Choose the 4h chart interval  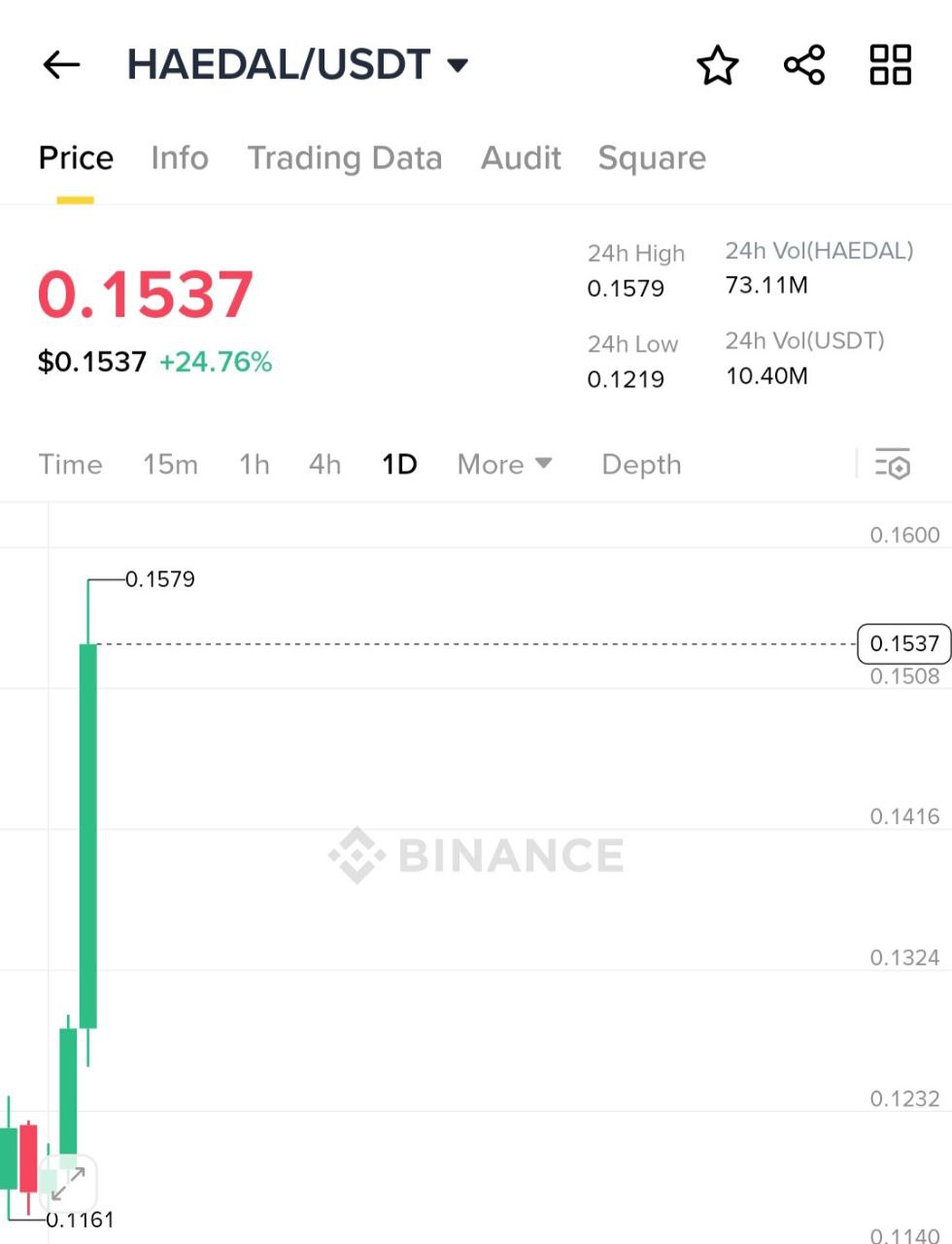(324, 465)
